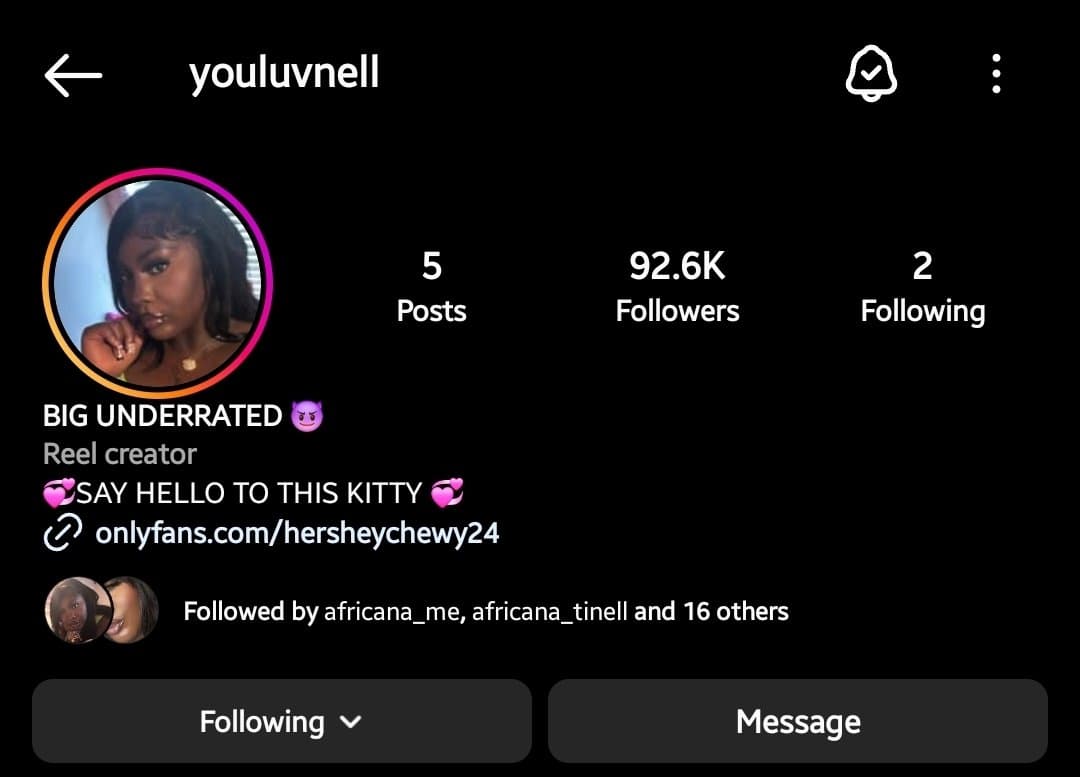Show the 5 posts
1080x777 pixels.
click(431, 287)
